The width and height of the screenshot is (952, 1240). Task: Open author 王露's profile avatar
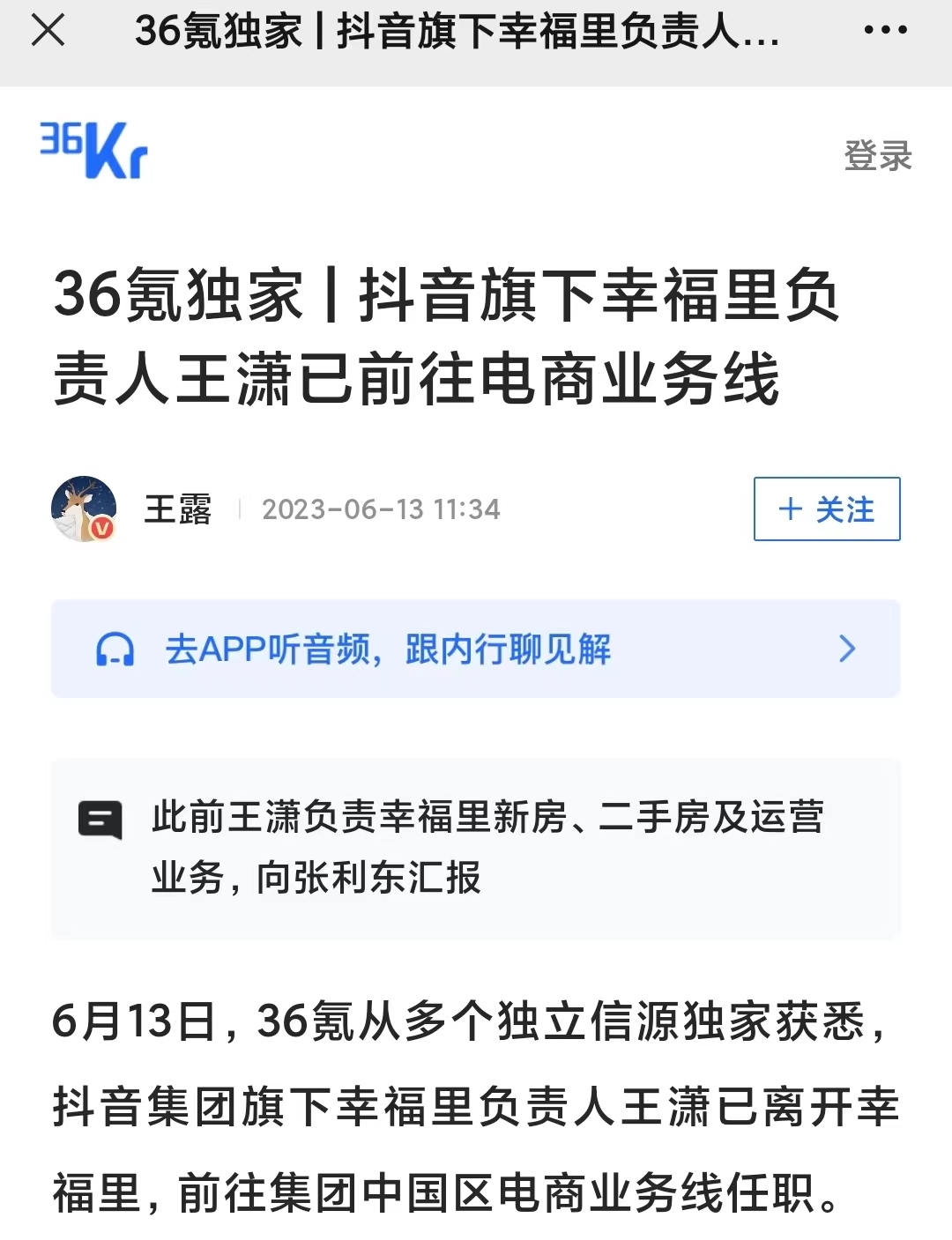coord(85,509)
